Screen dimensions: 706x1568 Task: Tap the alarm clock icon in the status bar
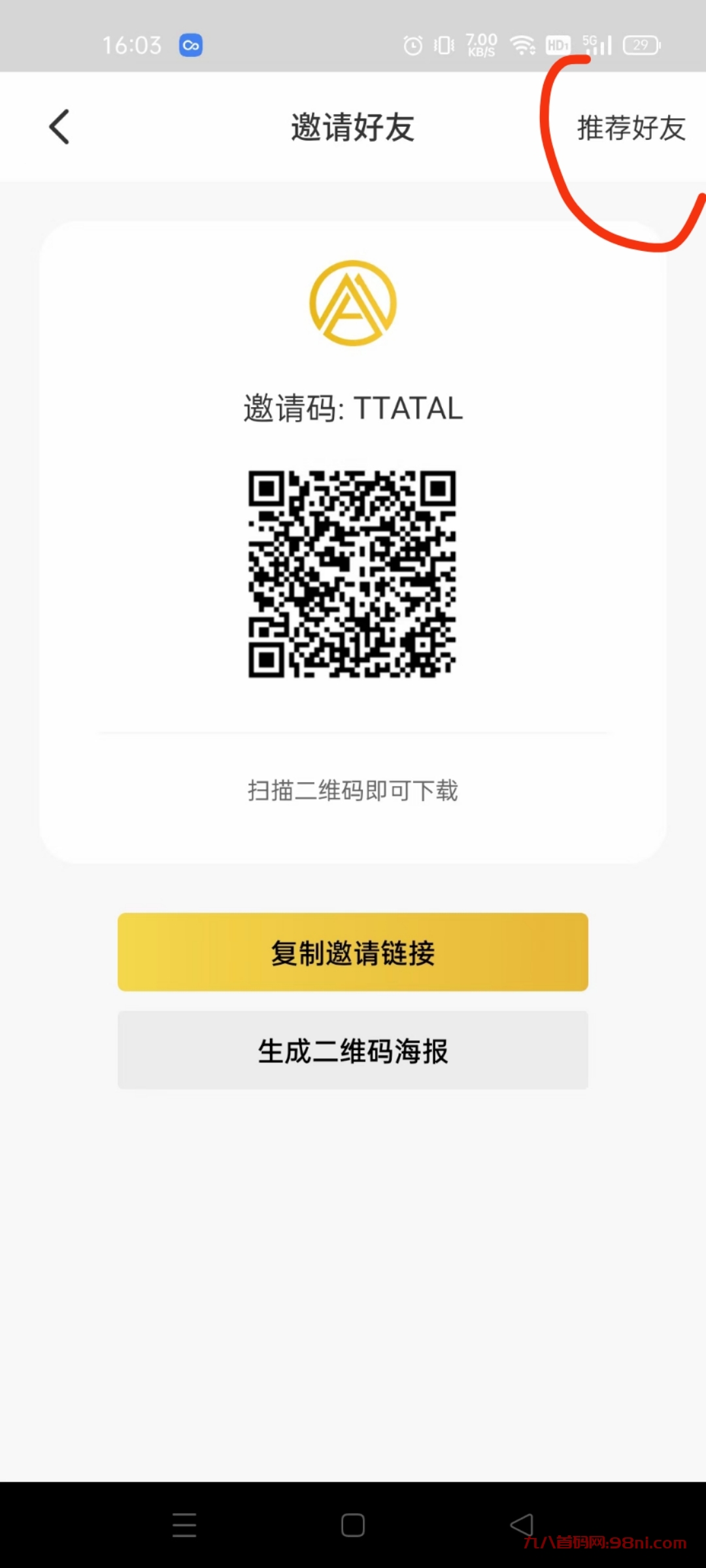pos(412,44)
